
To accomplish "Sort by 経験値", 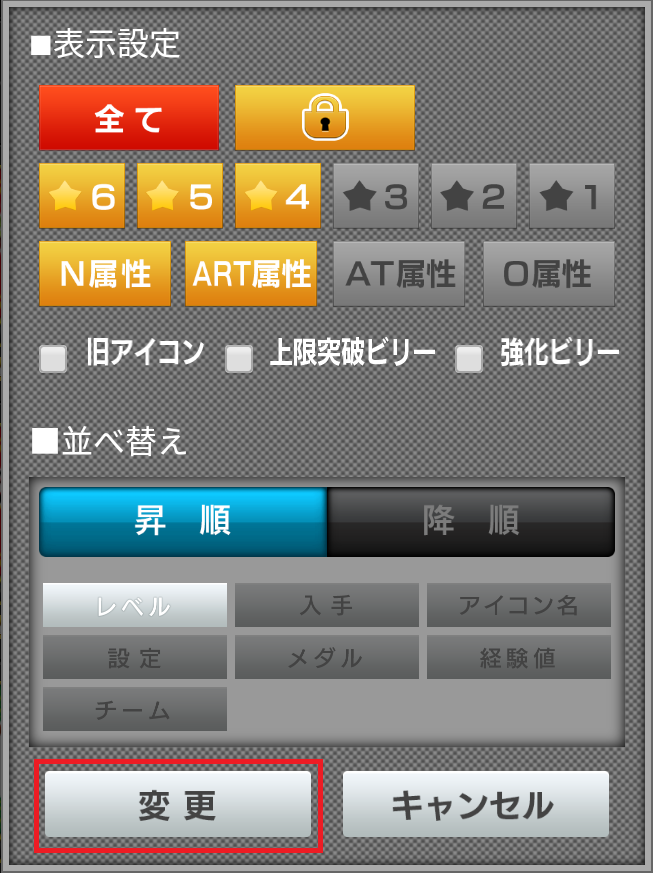I will point(518,658).
